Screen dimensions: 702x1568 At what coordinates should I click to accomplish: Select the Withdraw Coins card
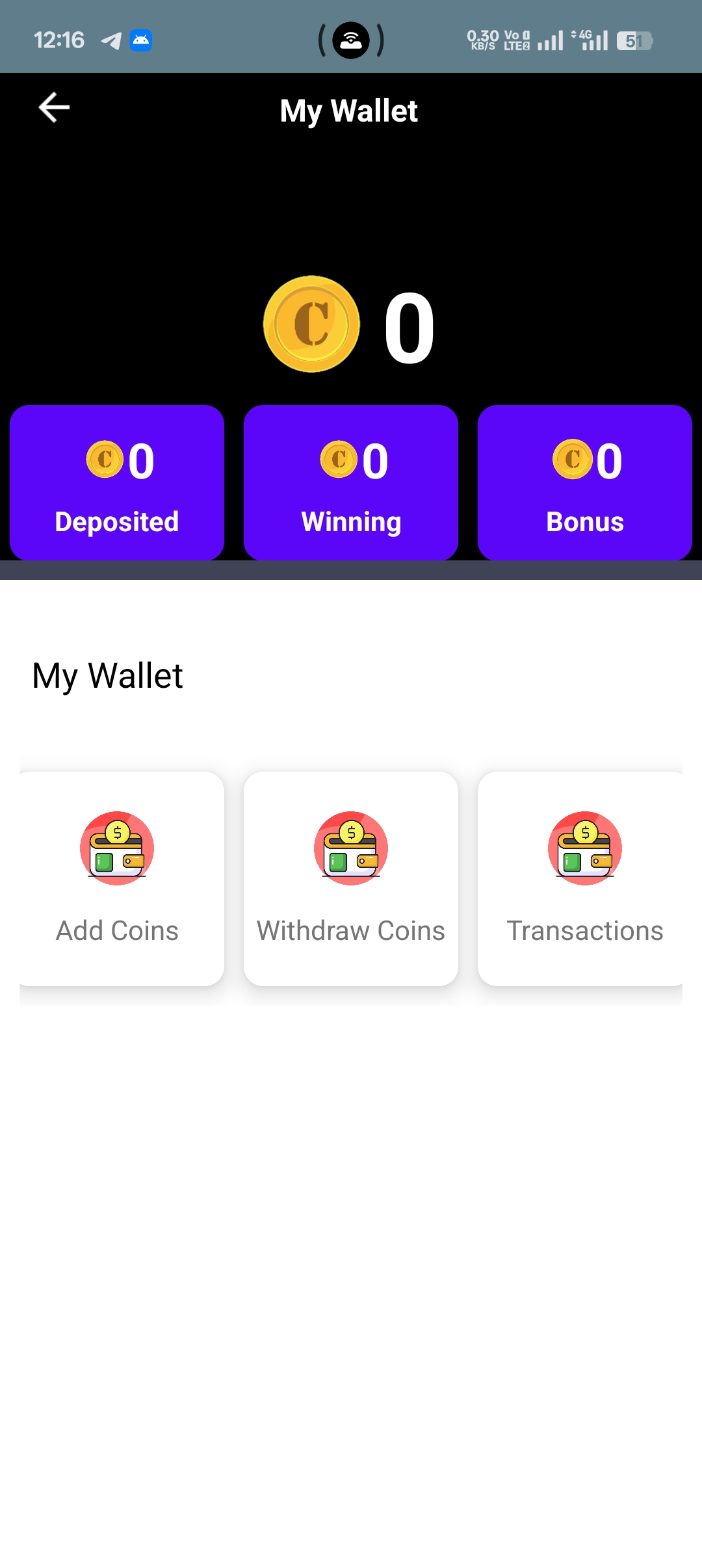click(351, 878)
